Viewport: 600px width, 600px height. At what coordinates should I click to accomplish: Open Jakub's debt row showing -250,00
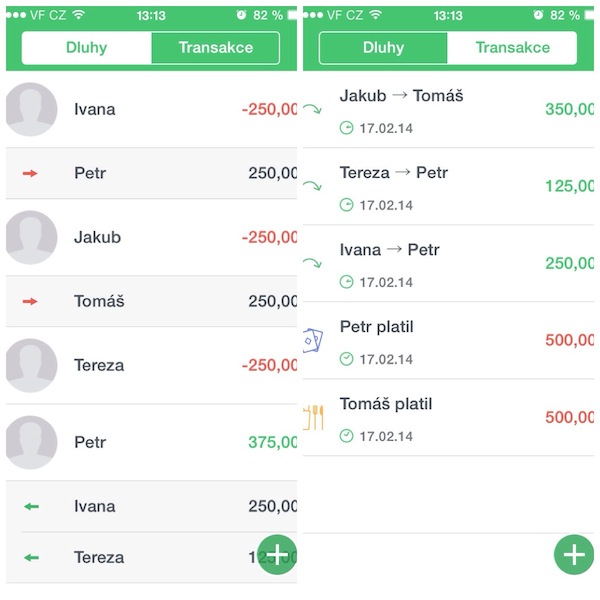150,238
